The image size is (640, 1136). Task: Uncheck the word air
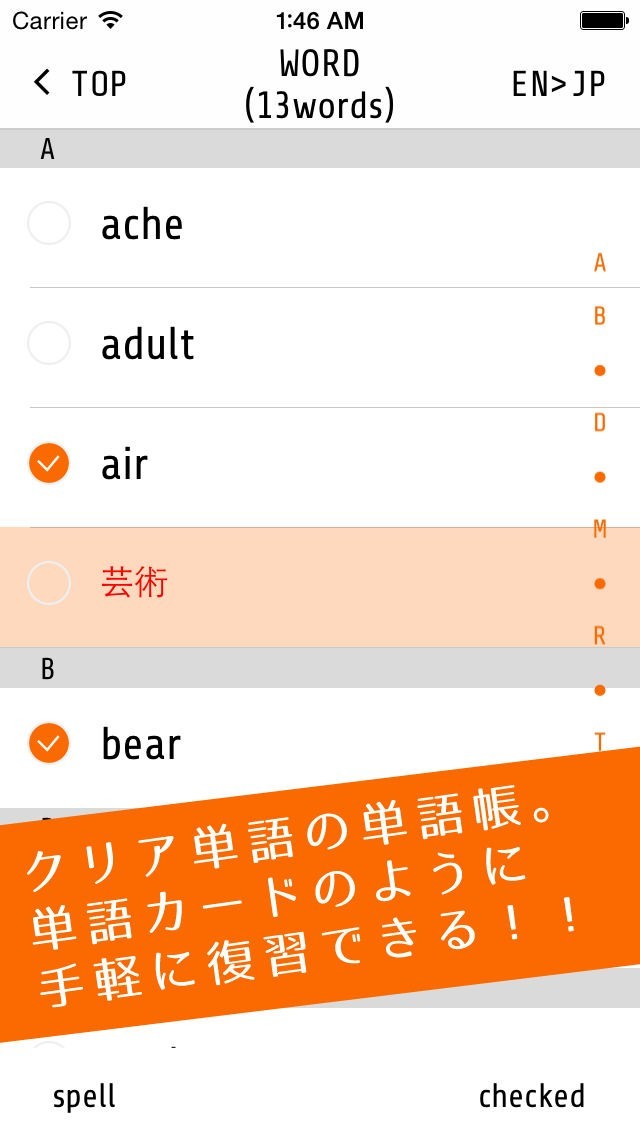pos(49,464)
